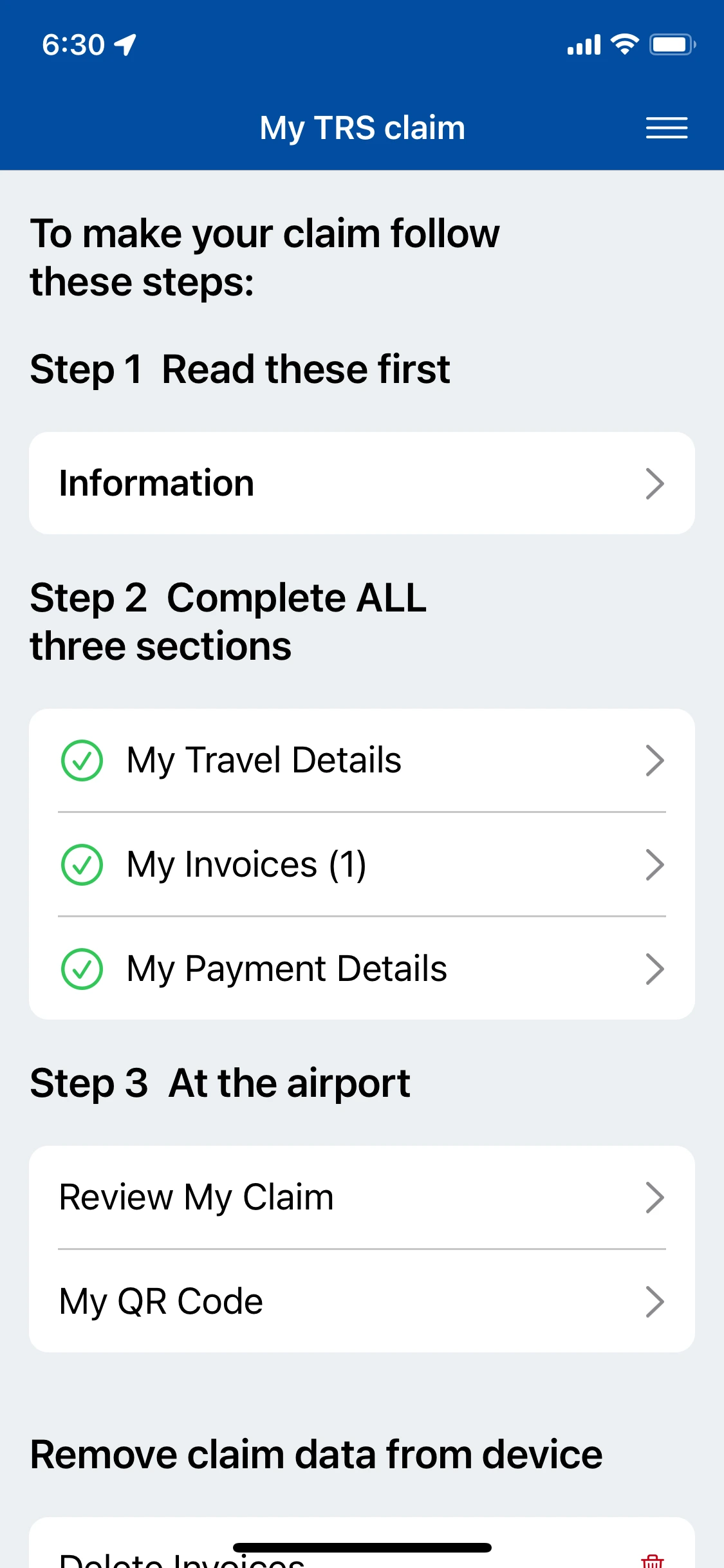Open My Travel Details
Viewport: 724px width, 1568px height.
coord(362,760)
